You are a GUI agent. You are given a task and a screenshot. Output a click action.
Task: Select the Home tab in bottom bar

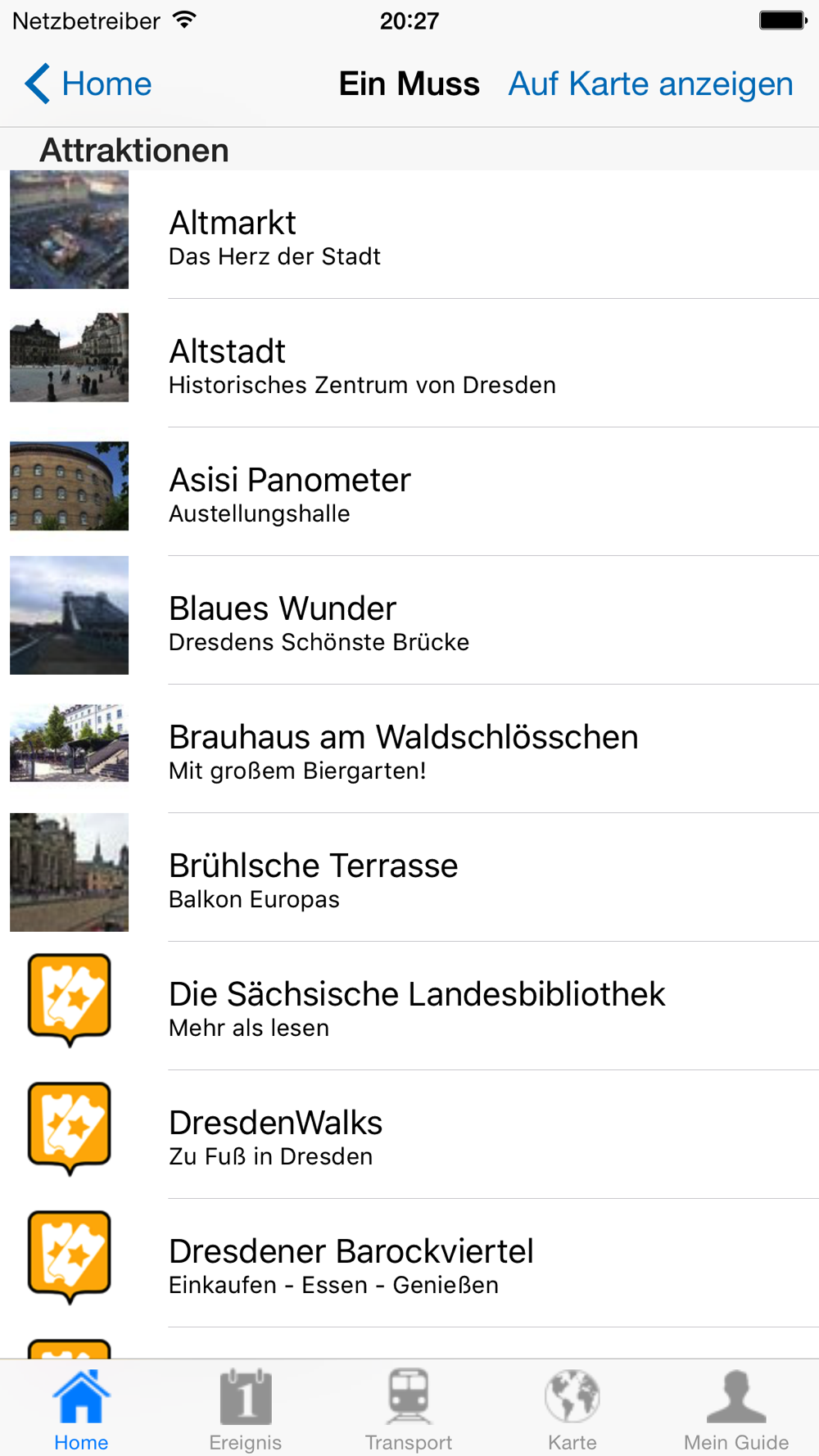coord(81,1409)
